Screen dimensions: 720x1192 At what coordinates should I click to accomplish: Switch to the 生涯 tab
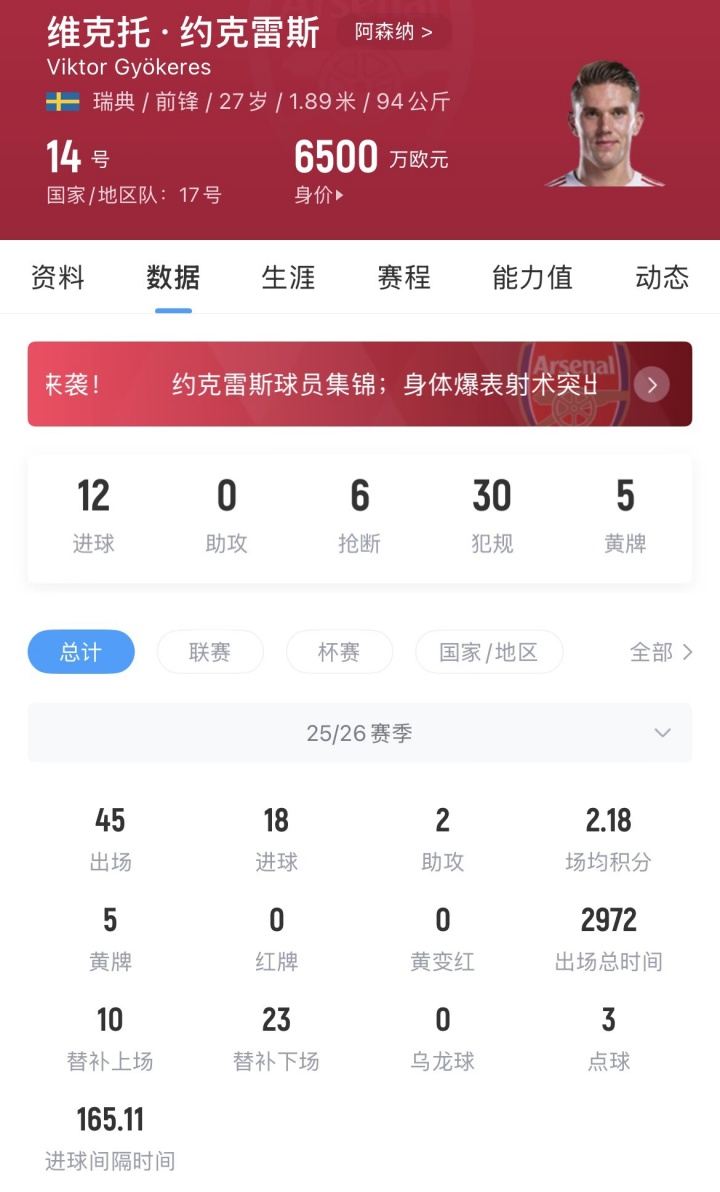point(289,279)
